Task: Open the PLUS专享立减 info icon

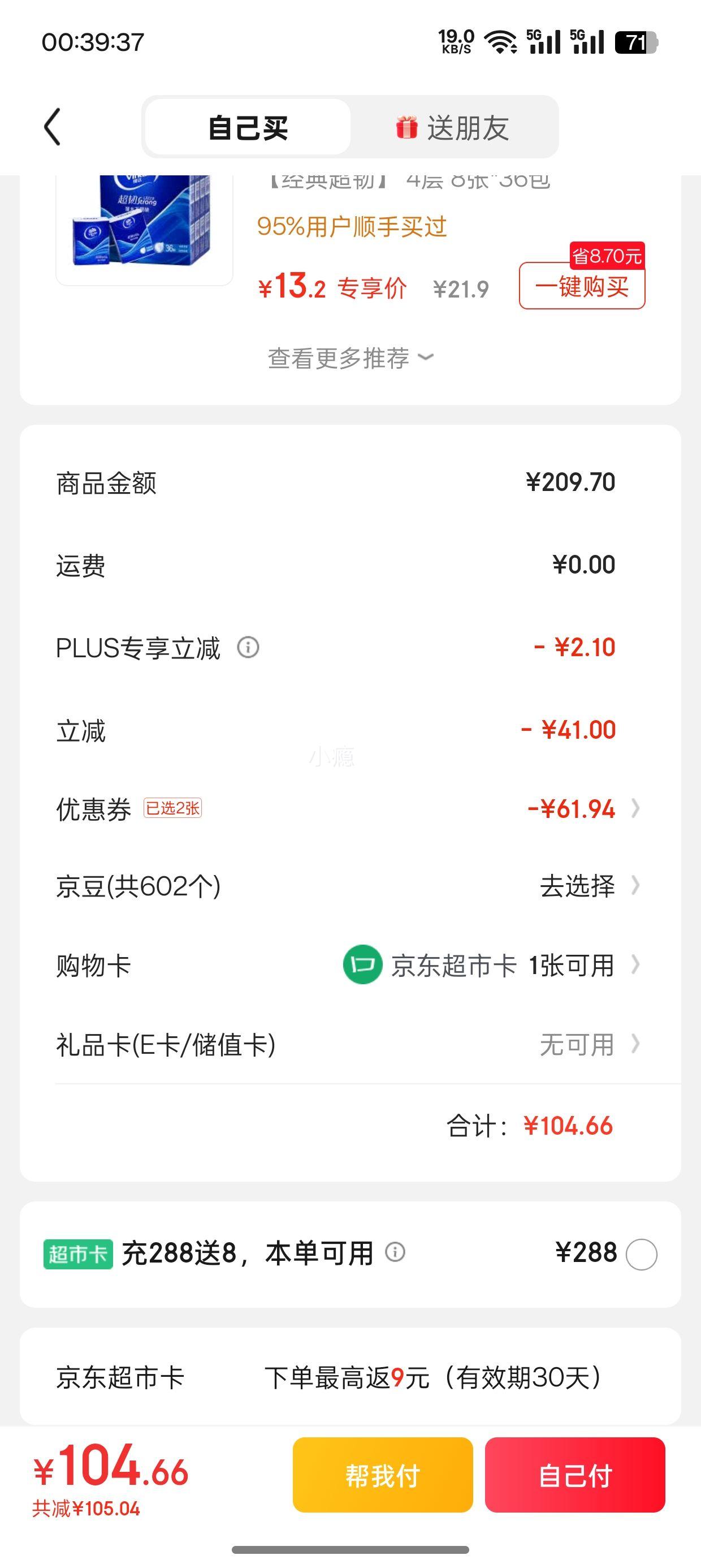Action: click(248, 647)
